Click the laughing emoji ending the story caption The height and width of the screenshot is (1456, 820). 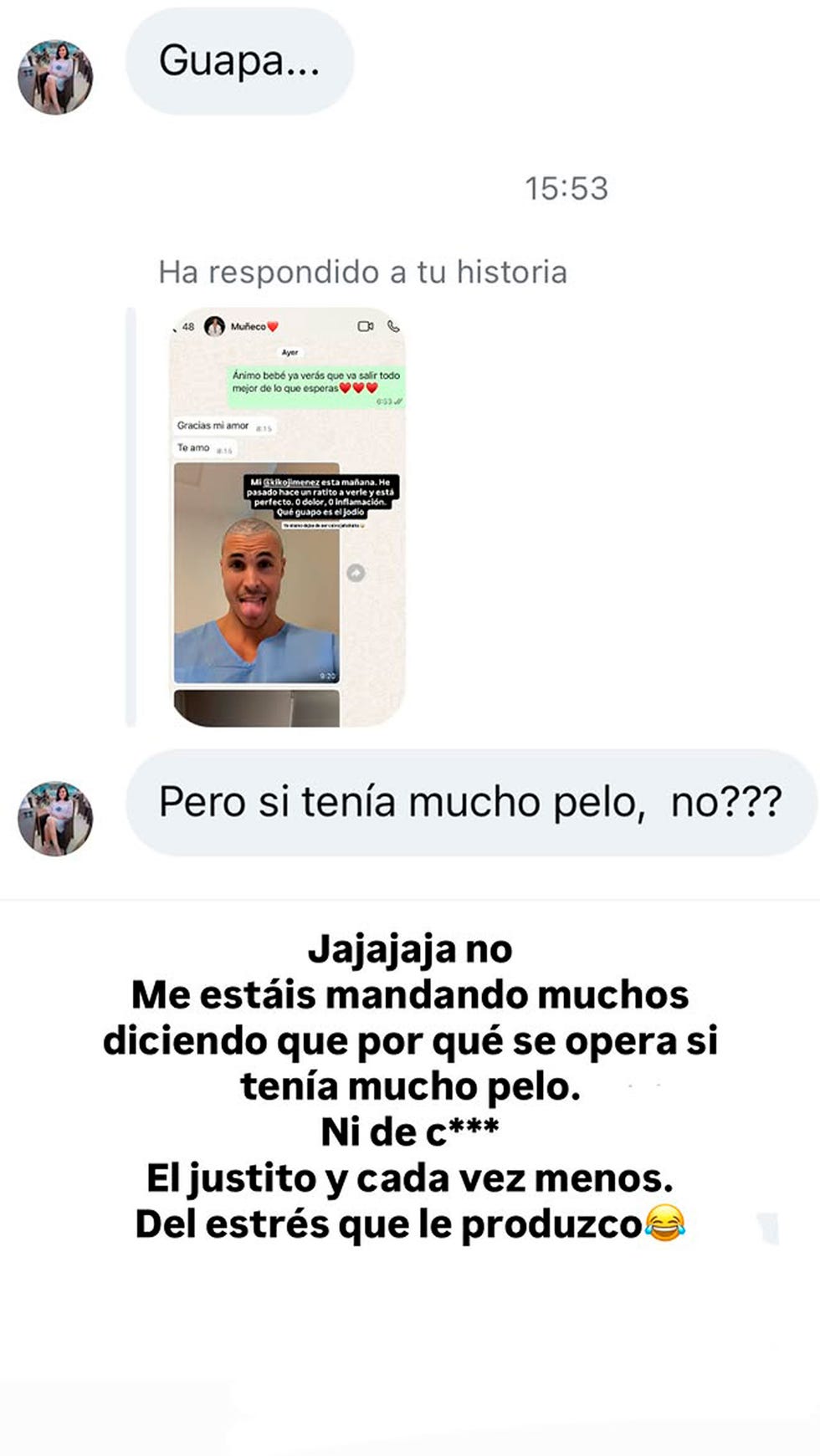665,1223
